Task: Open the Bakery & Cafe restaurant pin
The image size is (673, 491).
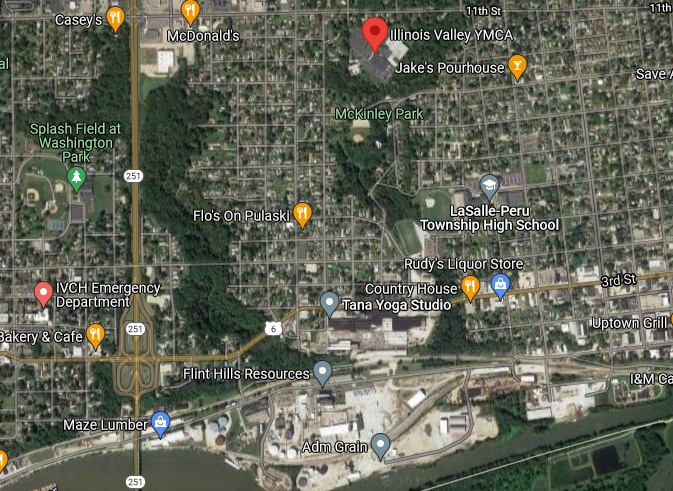Action: pos(96,335)
